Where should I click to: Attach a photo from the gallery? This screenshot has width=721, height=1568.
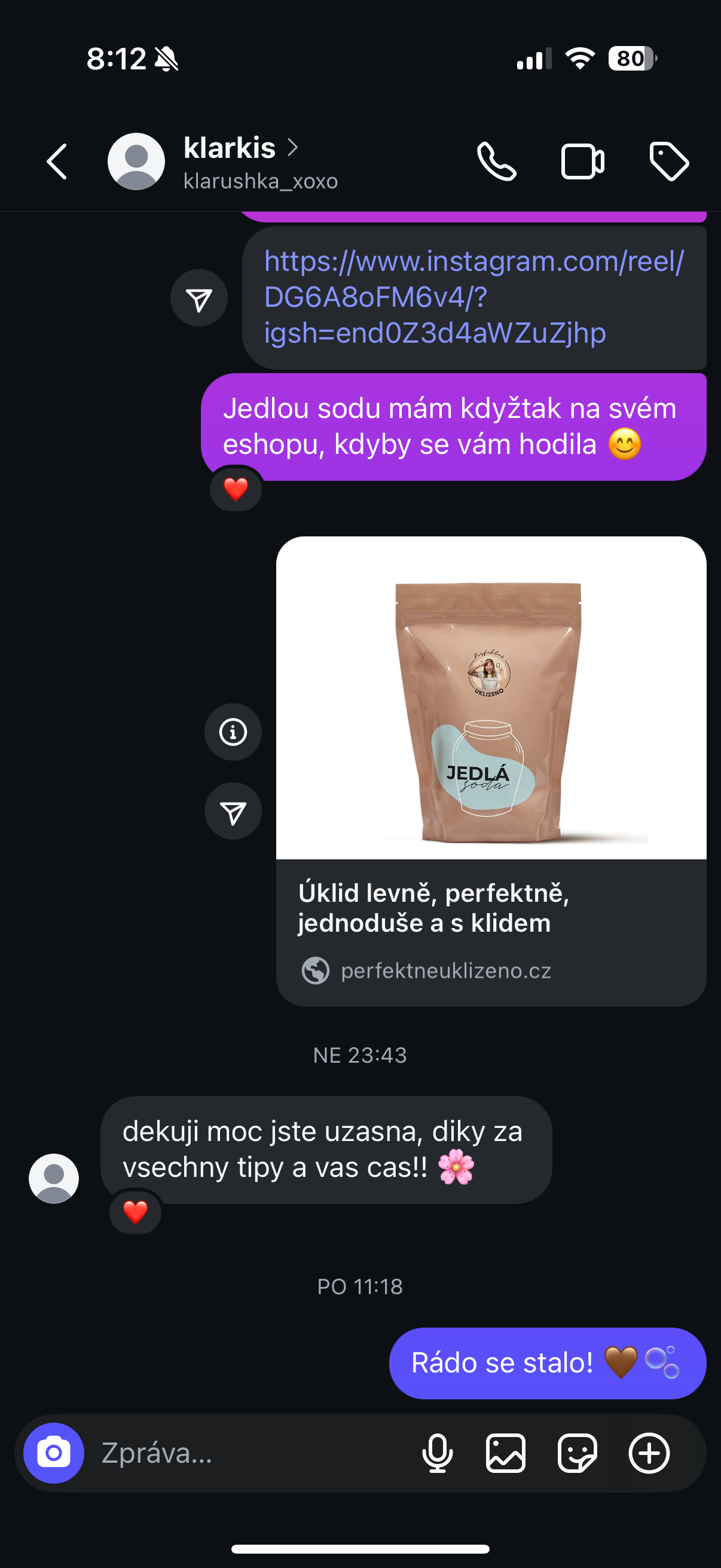click(x=506, y=1453)
